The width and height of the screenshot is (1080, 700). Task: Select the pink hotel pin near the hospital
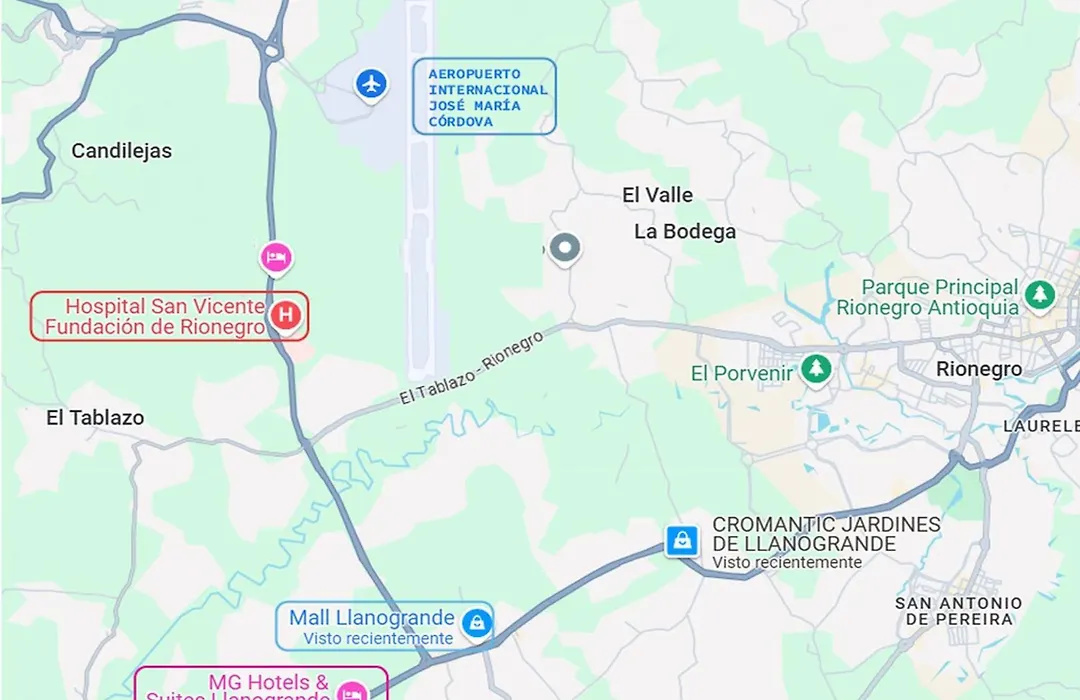tap(276, 258)
